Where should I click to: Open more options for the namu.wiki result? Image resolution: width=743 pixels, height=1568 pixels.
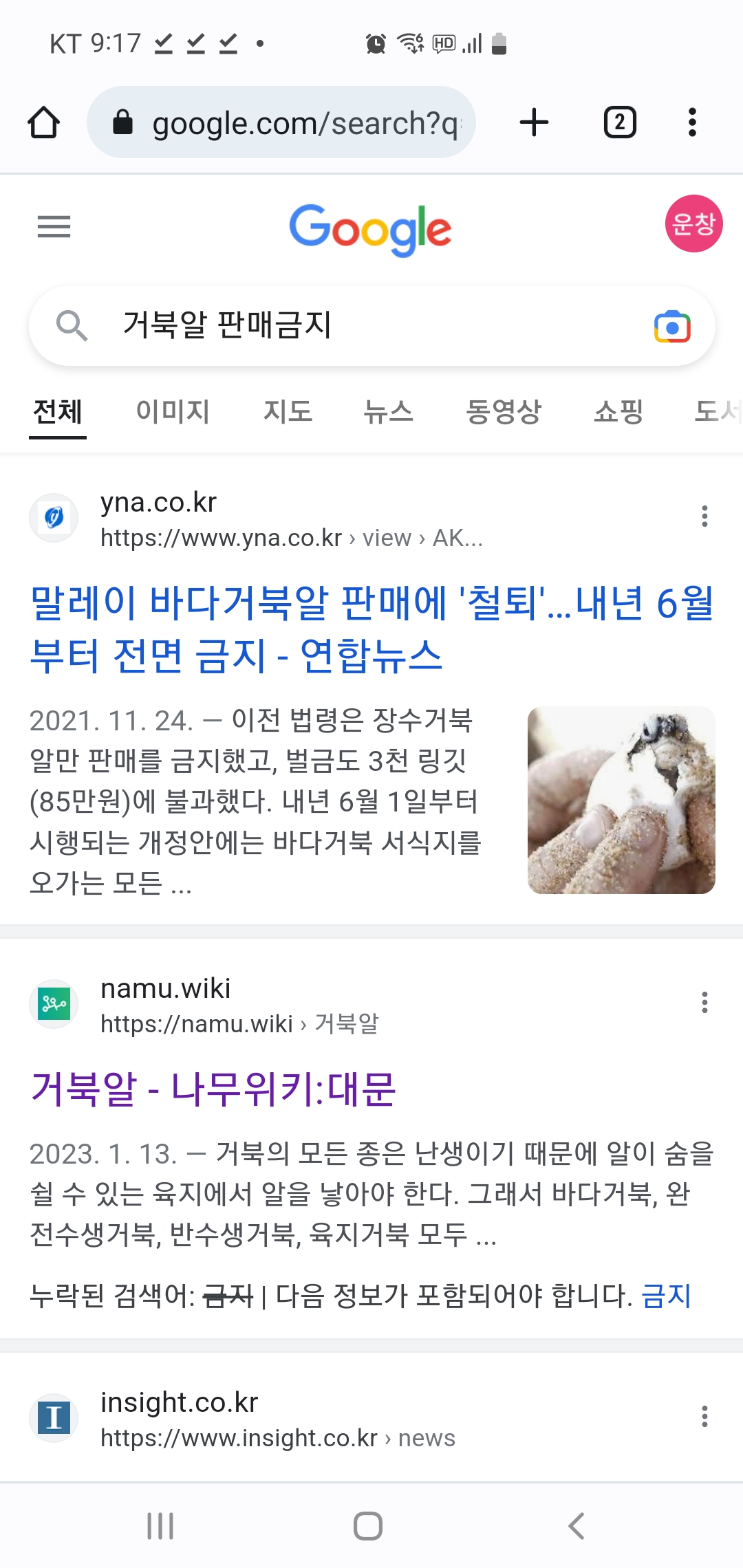pyautogui.click(x=704, y=1002)
